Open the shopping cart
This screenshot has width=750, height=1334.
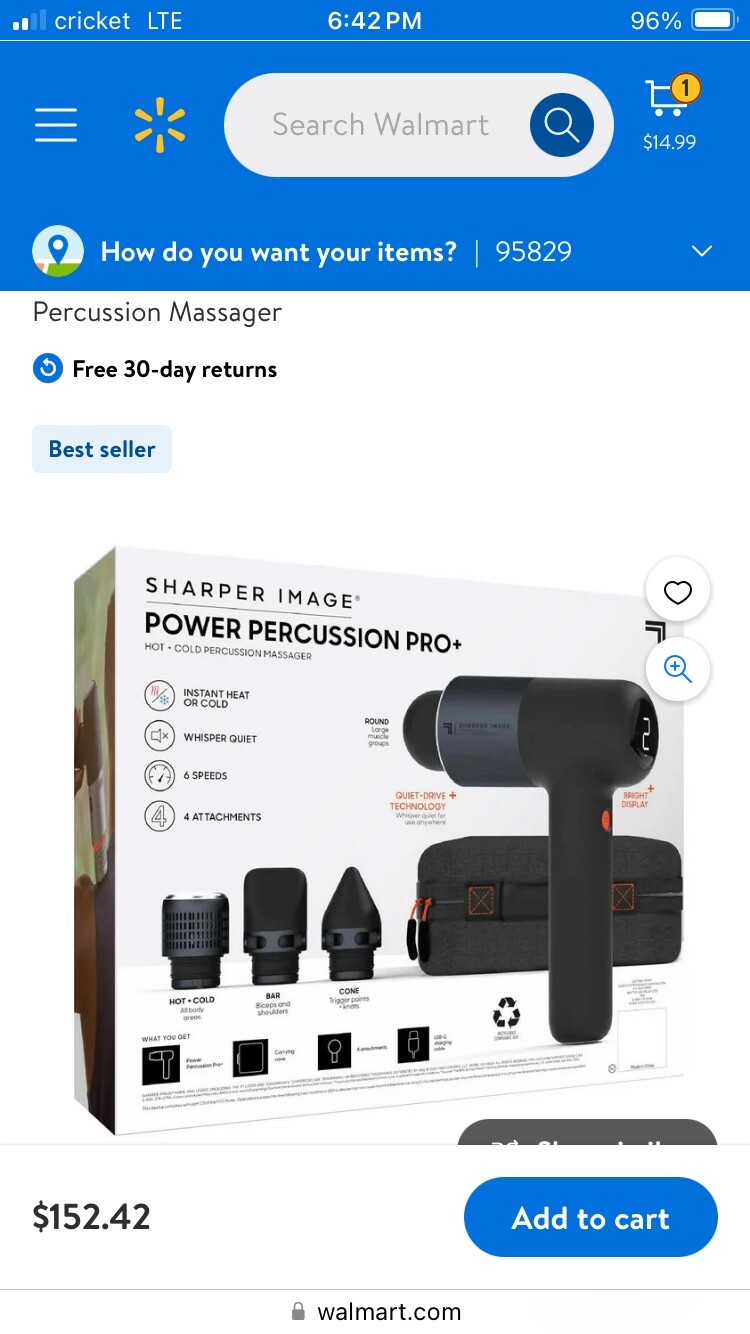coord(669,112)
